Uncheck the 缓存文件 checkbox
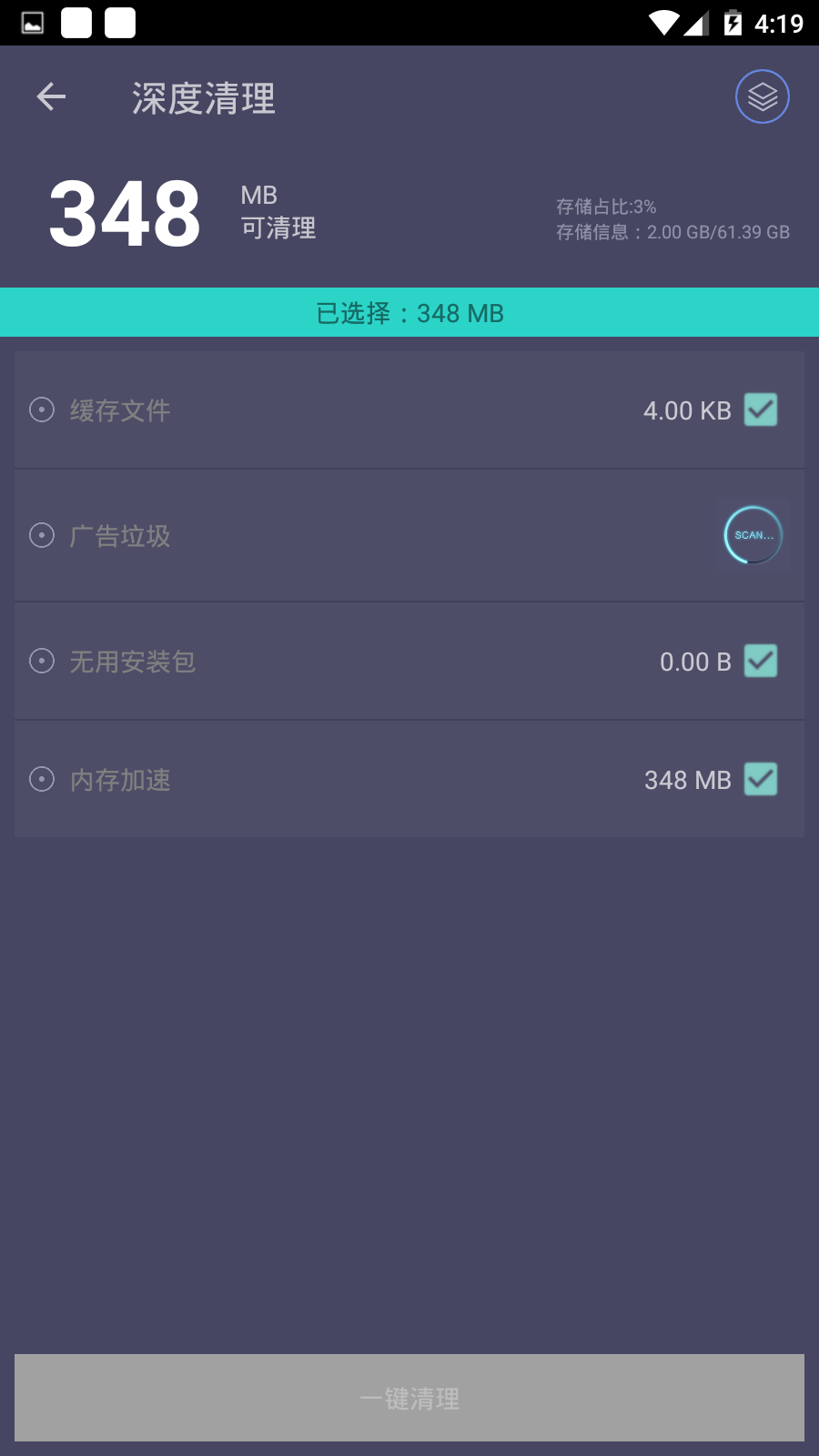 761,410
